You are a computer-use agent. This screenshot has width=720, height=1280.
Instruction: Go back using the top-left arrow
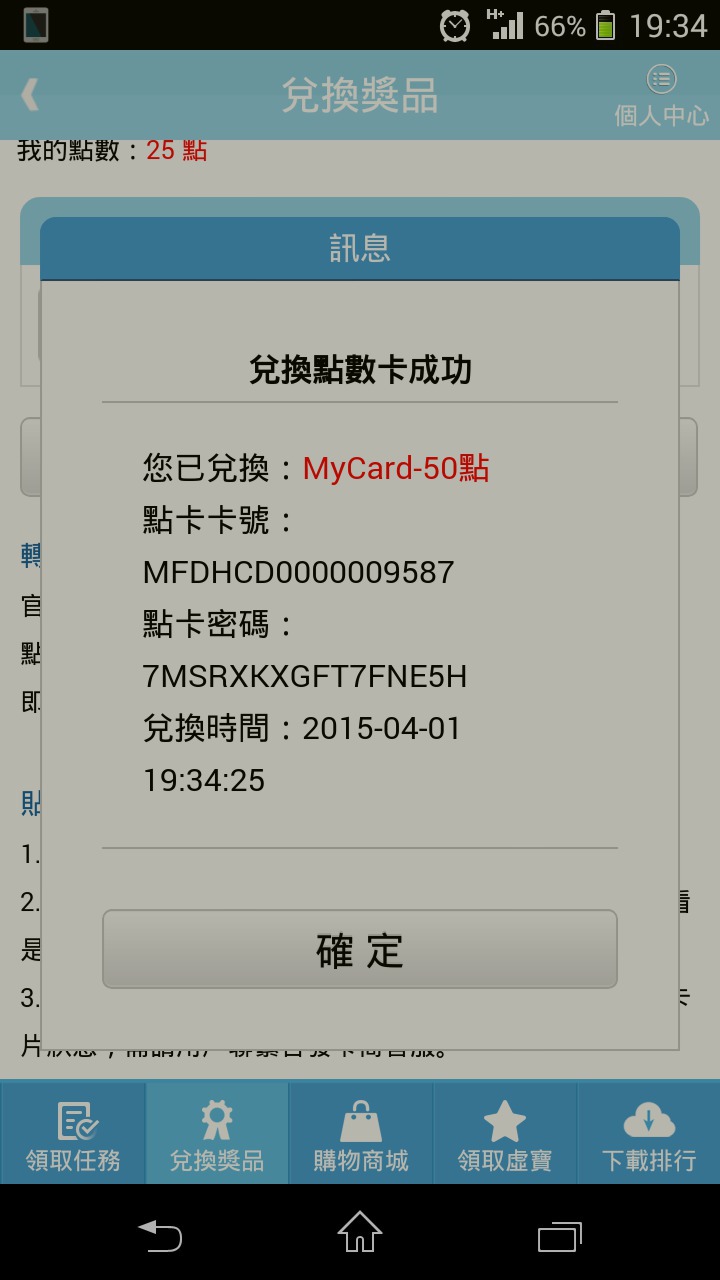tap(30, 95)
